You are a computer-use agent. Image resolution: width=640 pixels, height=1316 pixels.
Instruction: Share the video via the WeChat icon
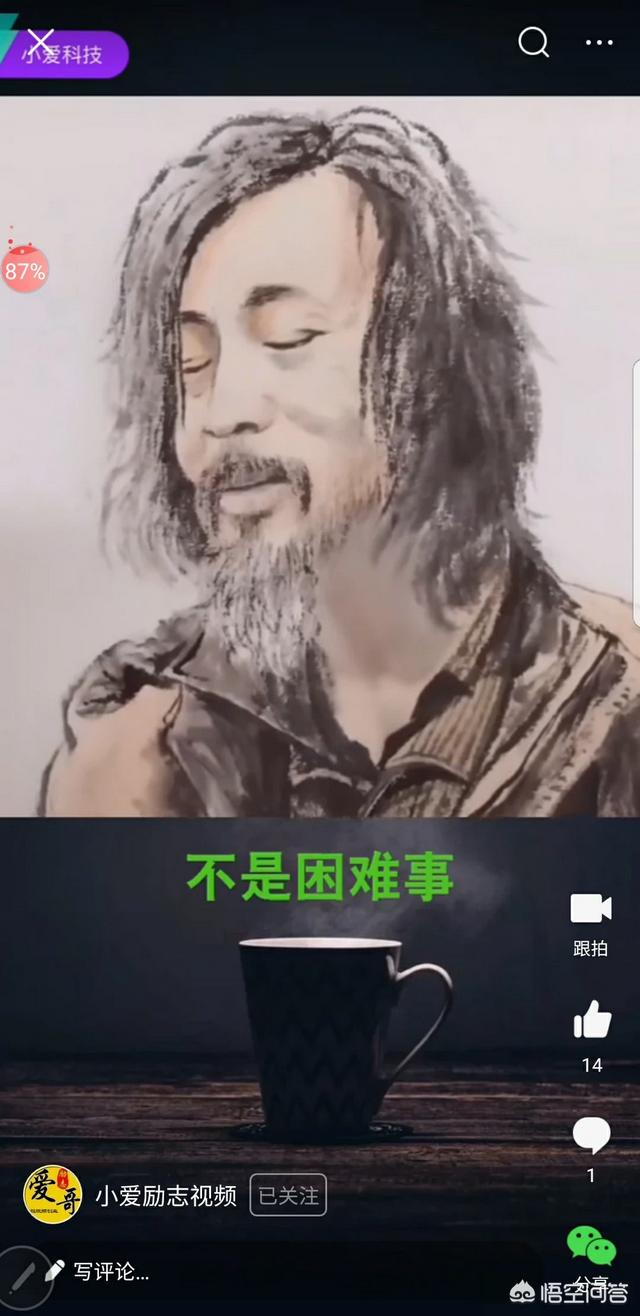[591, 1245]
